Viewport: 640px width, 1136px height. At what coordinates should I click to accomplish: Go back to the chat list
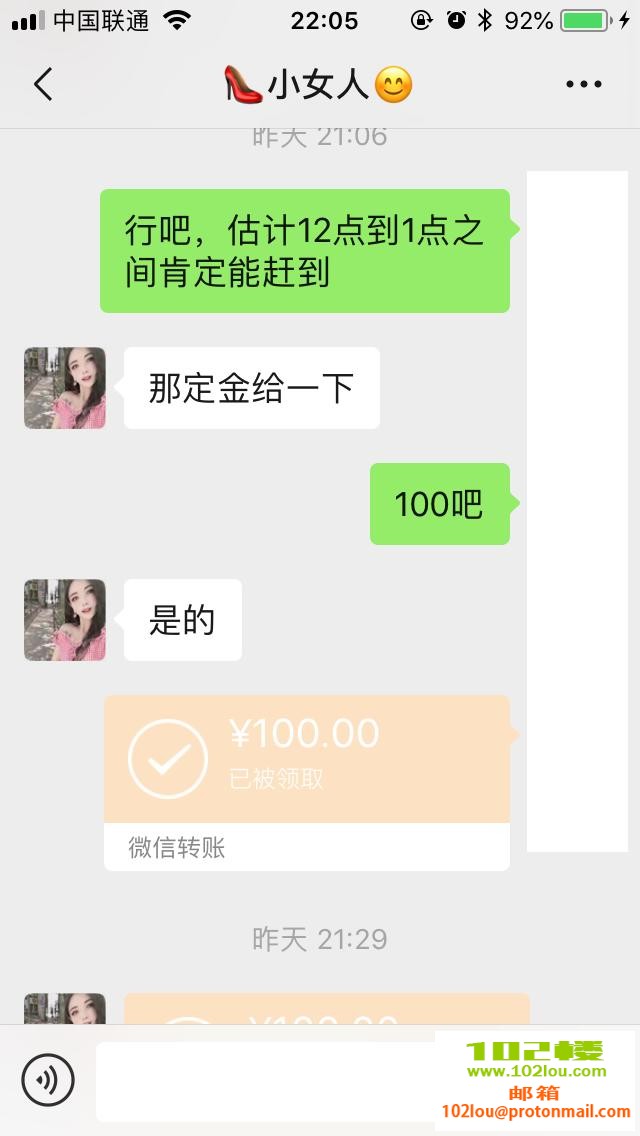[x=42, y=85]
